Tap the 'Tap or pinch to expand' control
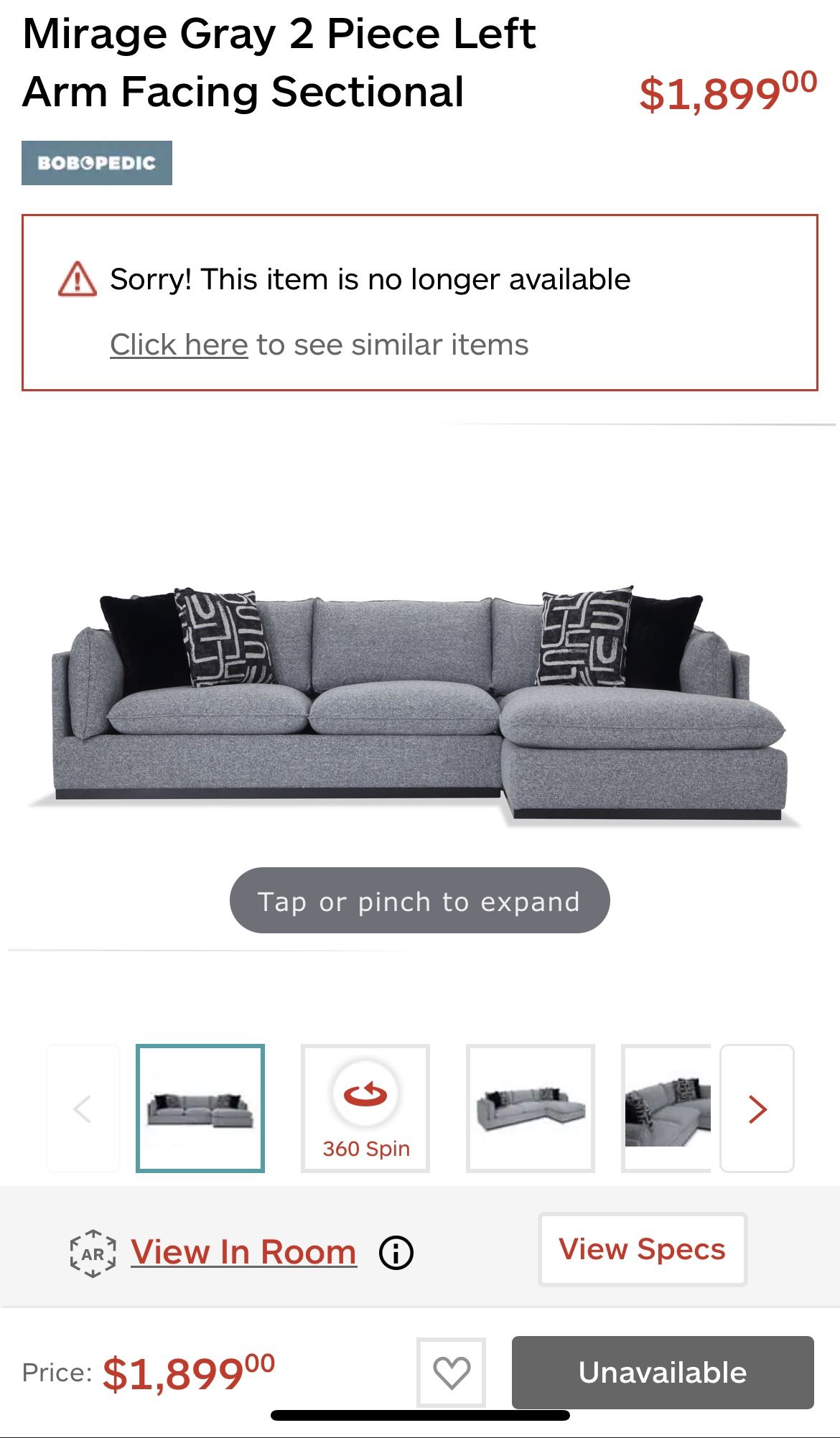 [x=419, y=902]
